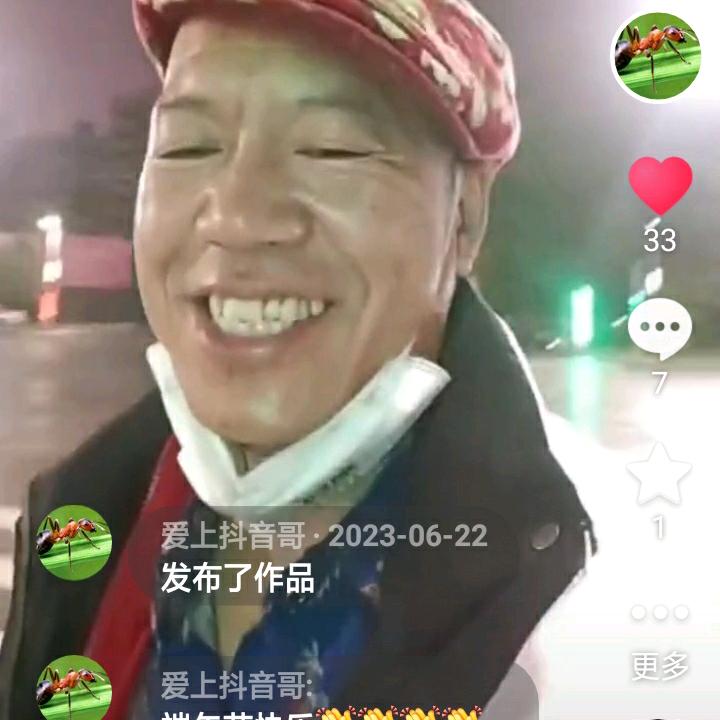Screen dimensions: 720x720
Task: Like this video with the heart icon
Action: pos(660,186)
